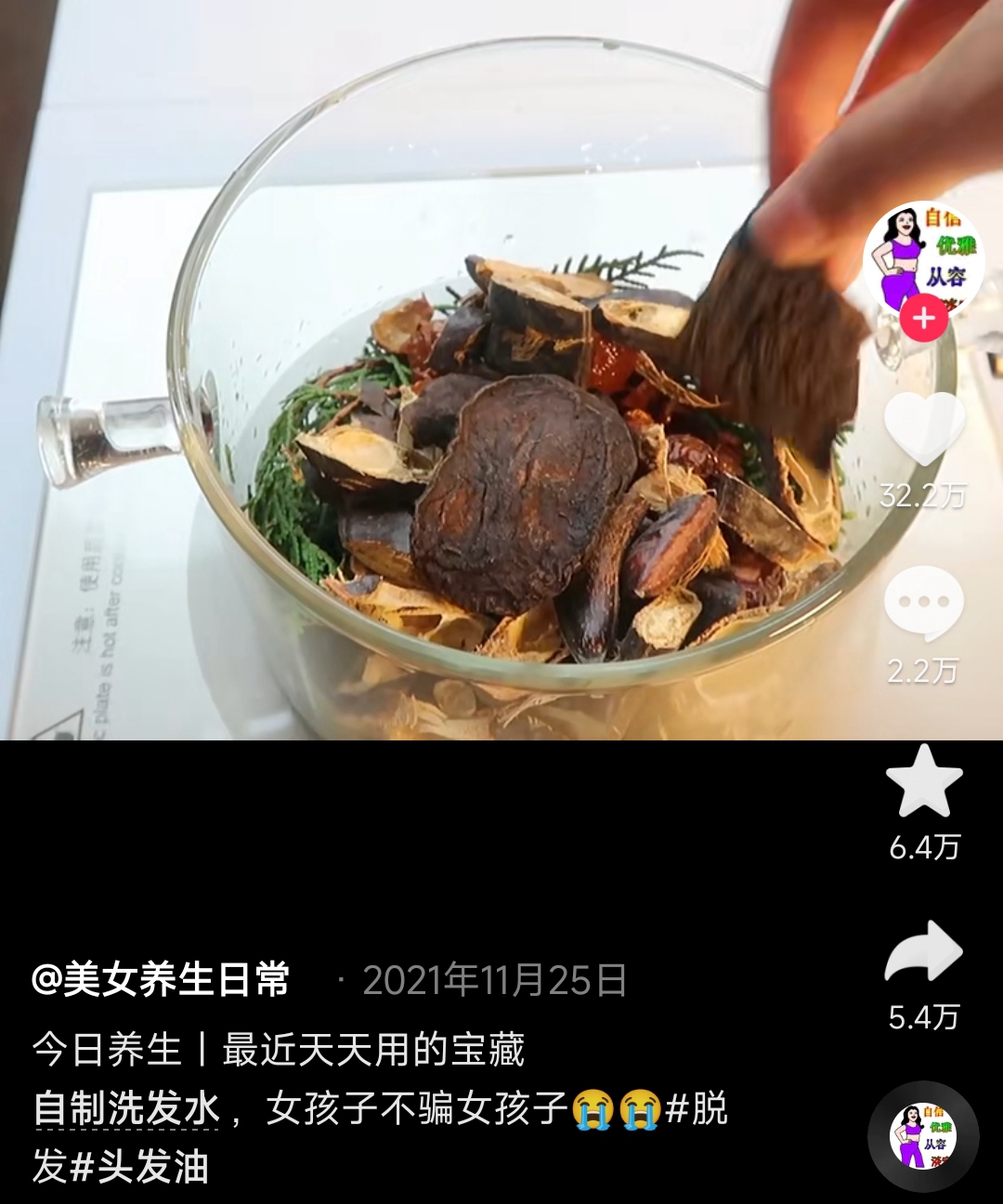Open the #脱发 hashtag
The height and width of the screenshot is (1204, 1003).
(697, 1109)
